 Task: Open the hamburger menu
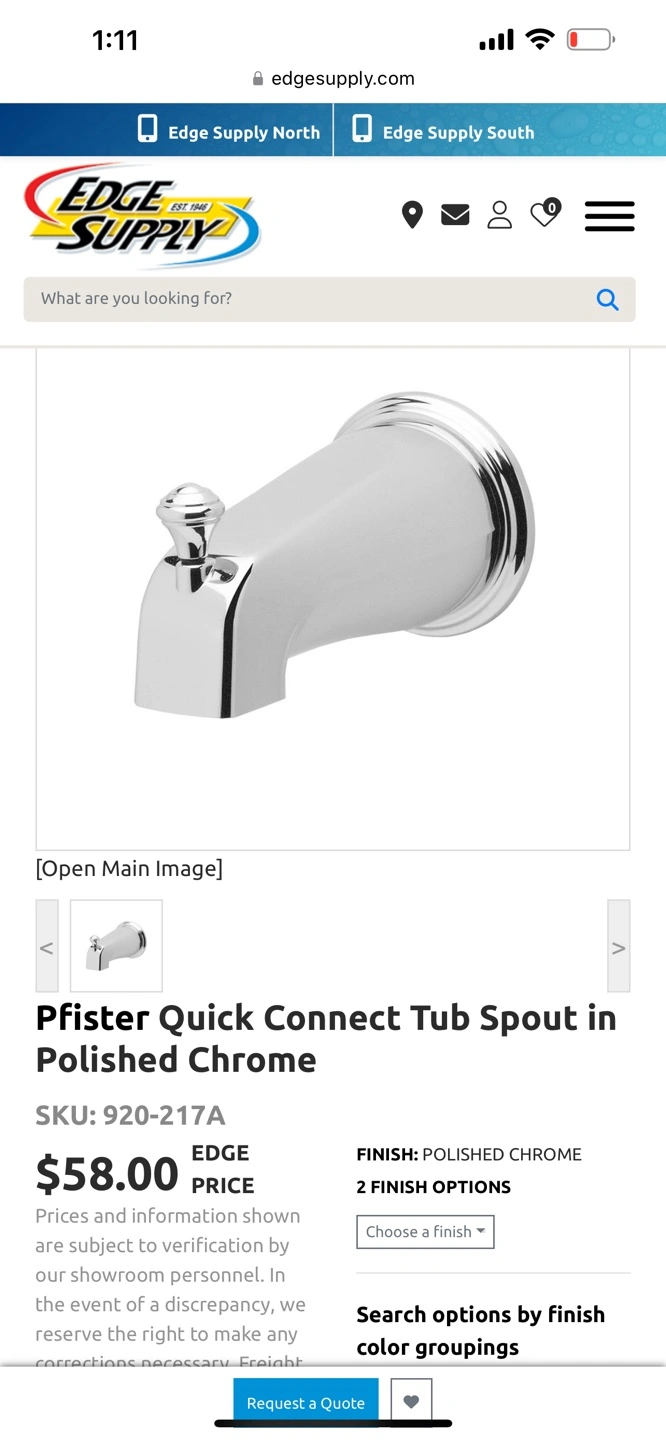(610, 216)
